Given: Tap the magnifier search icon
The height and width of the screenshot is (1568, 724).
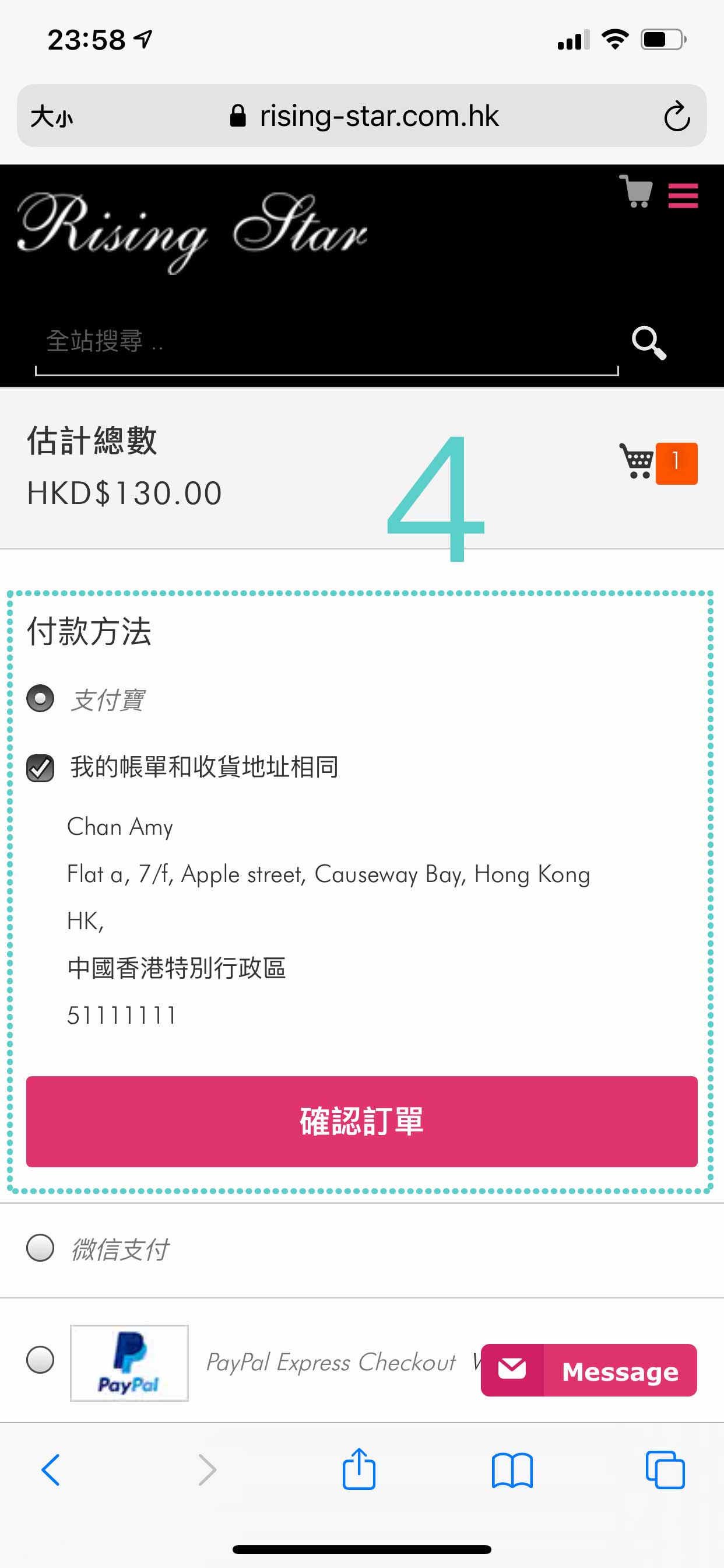Looking at the screenshot, I should (x=649, y=342).
